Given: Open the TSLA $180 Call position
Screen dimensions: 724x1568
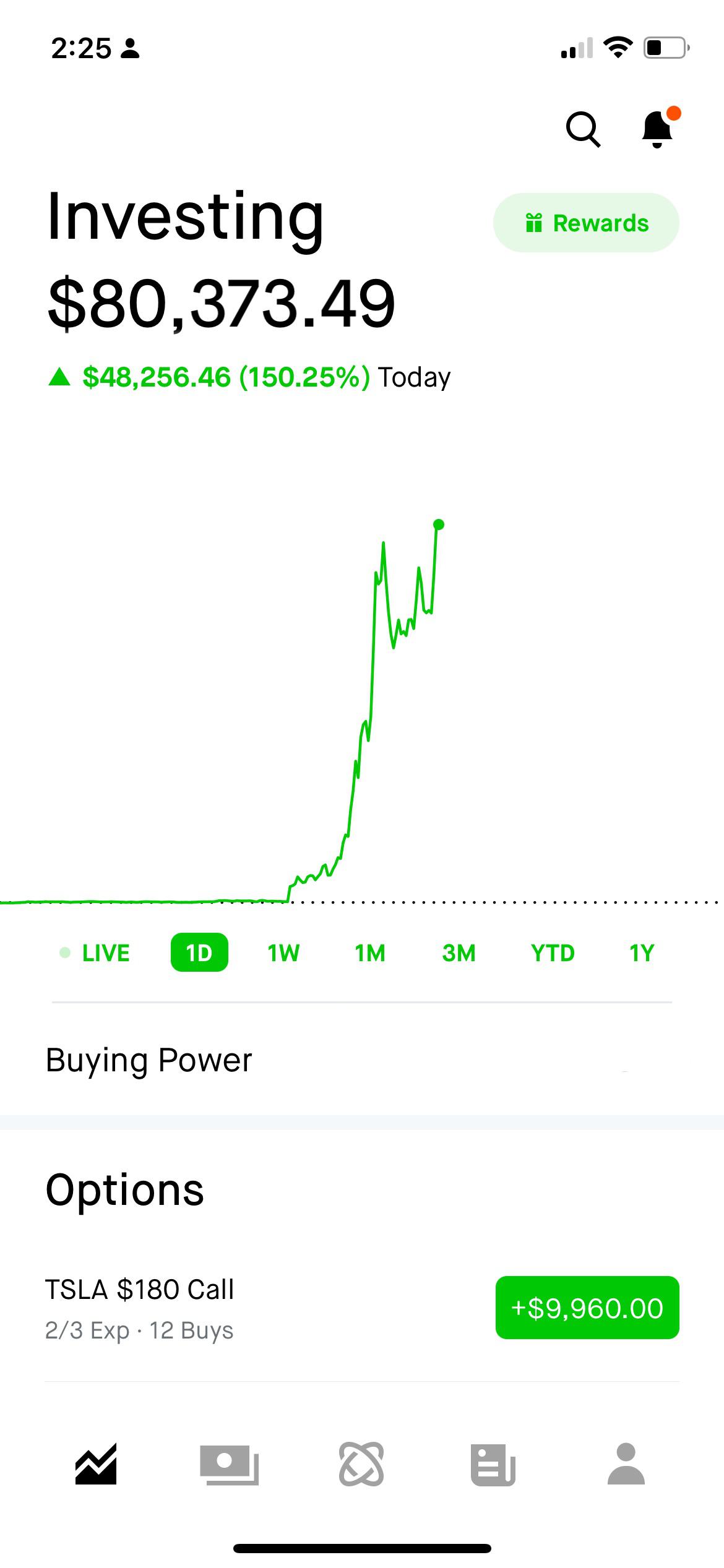Looking at the screenshot, I should click(x=140, y=1308).
